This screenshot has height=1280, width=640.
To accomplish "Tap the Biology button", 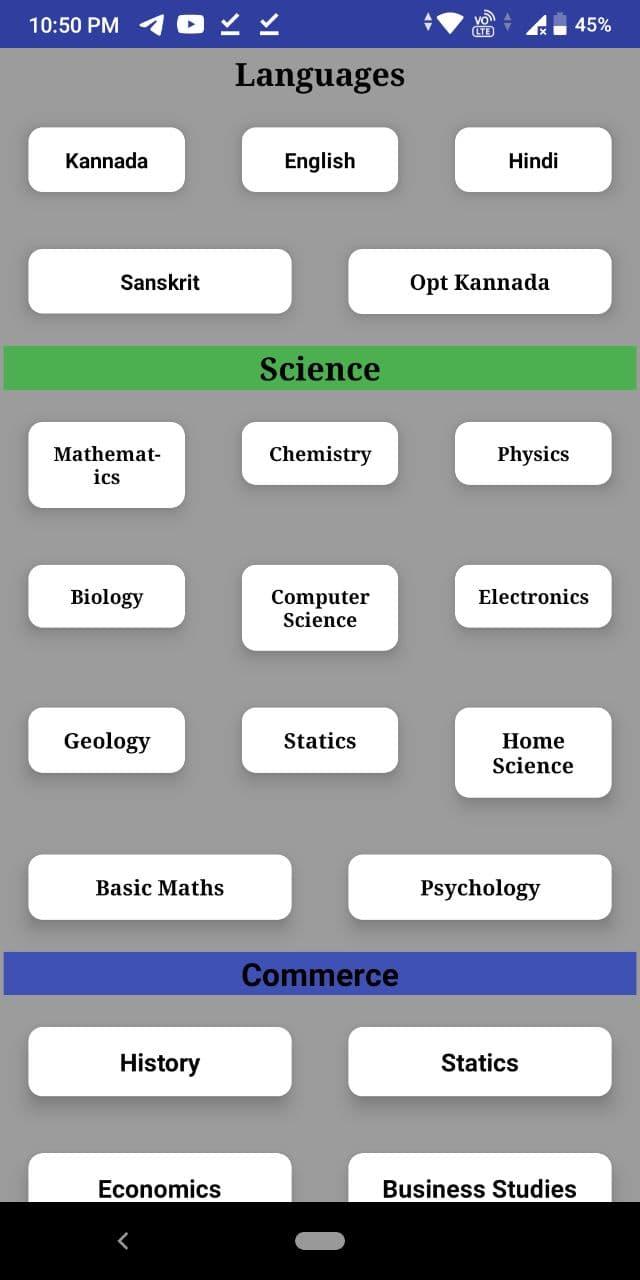I will click(106, 597).
